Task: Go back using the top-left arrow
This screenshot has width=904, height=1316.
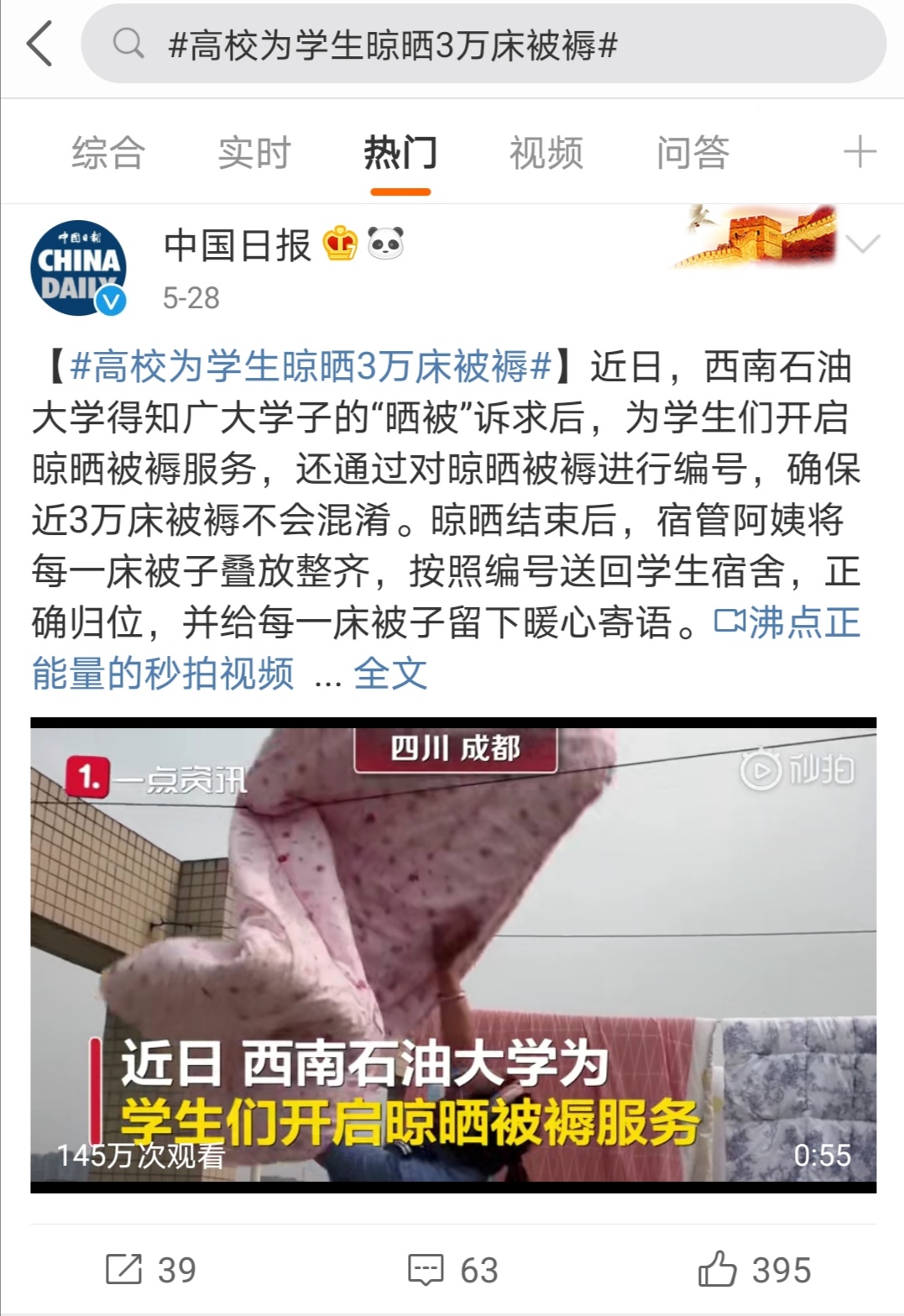Action: point(40,44)
